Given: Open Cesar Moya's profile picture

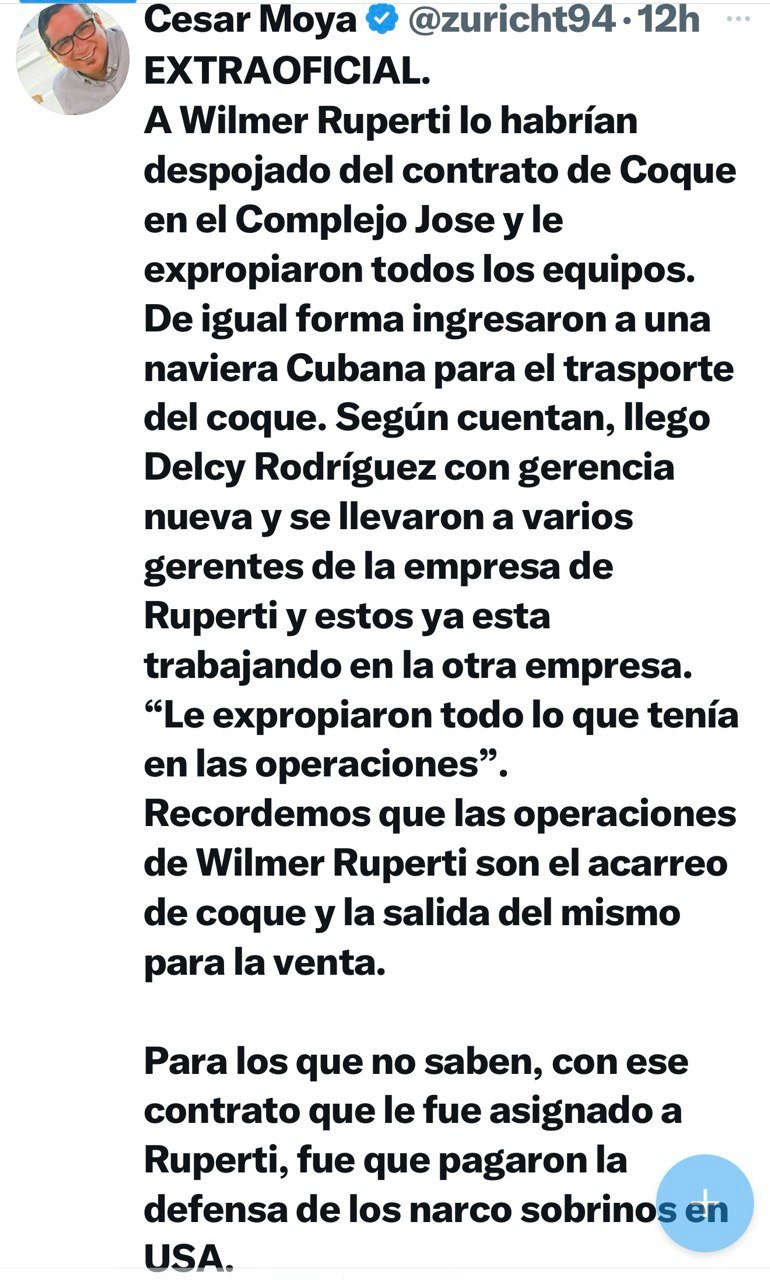Looking at the screenshot, I should point(72,58).
